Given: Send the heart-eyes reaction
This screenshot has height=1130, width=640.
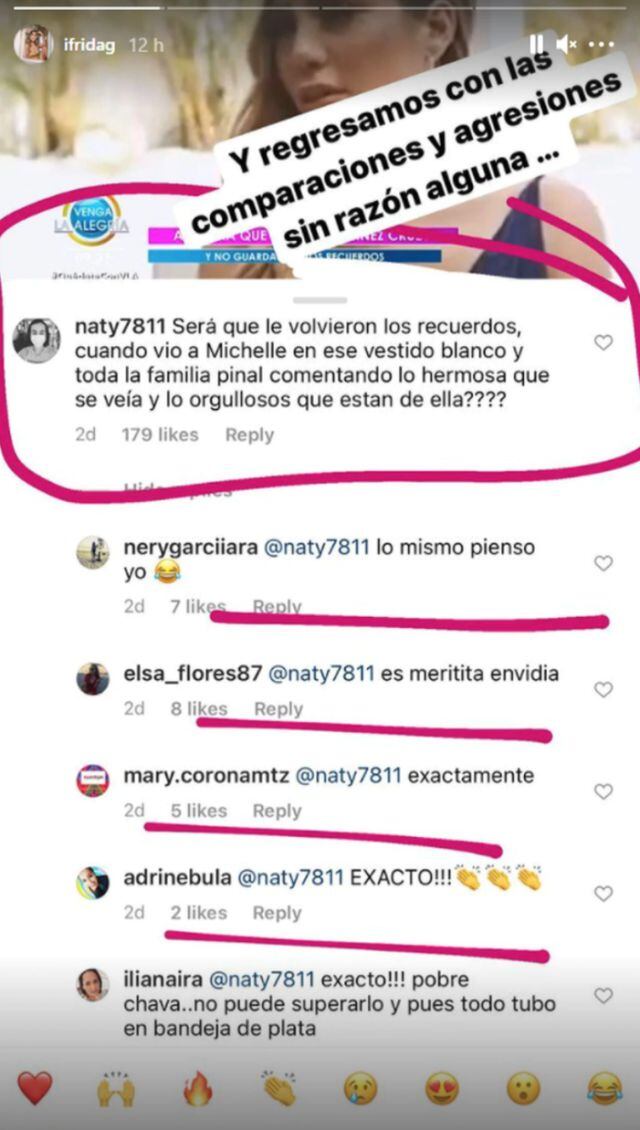Looking at the screenshot, I should pyautogui.click(x=441, y=1088).
